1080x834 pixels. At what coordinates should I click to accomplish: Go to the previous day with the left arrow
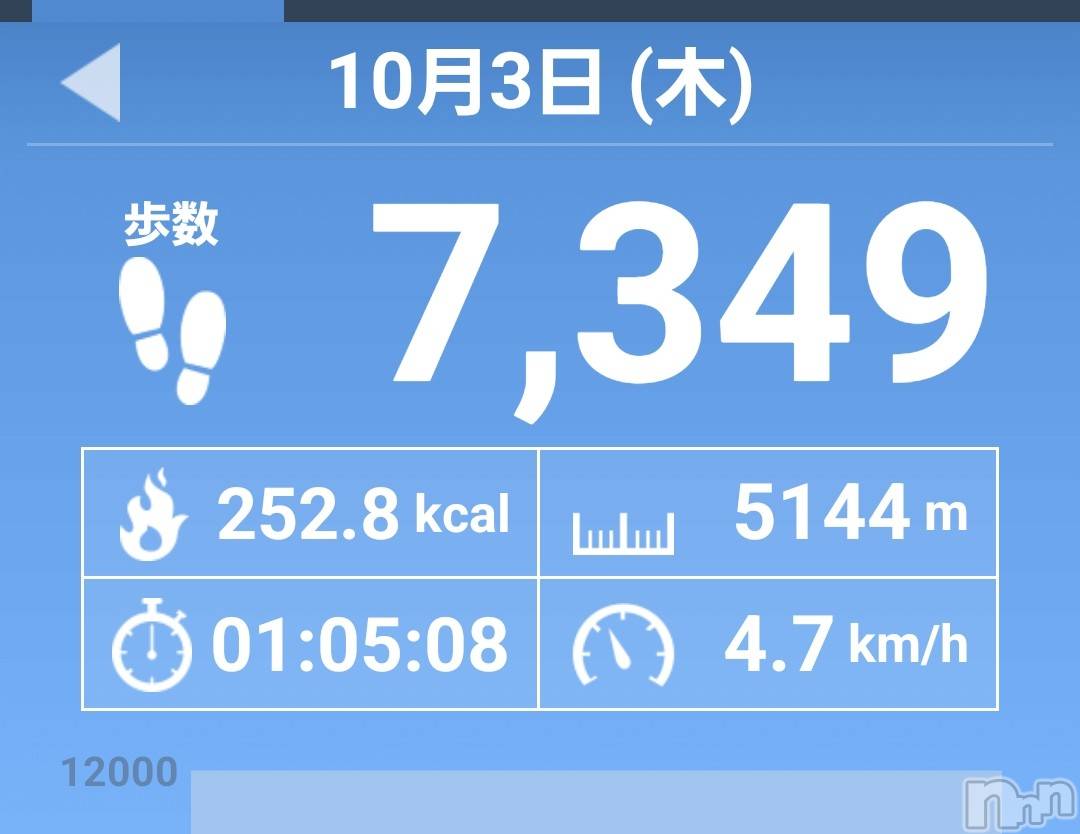coord(93,82)
